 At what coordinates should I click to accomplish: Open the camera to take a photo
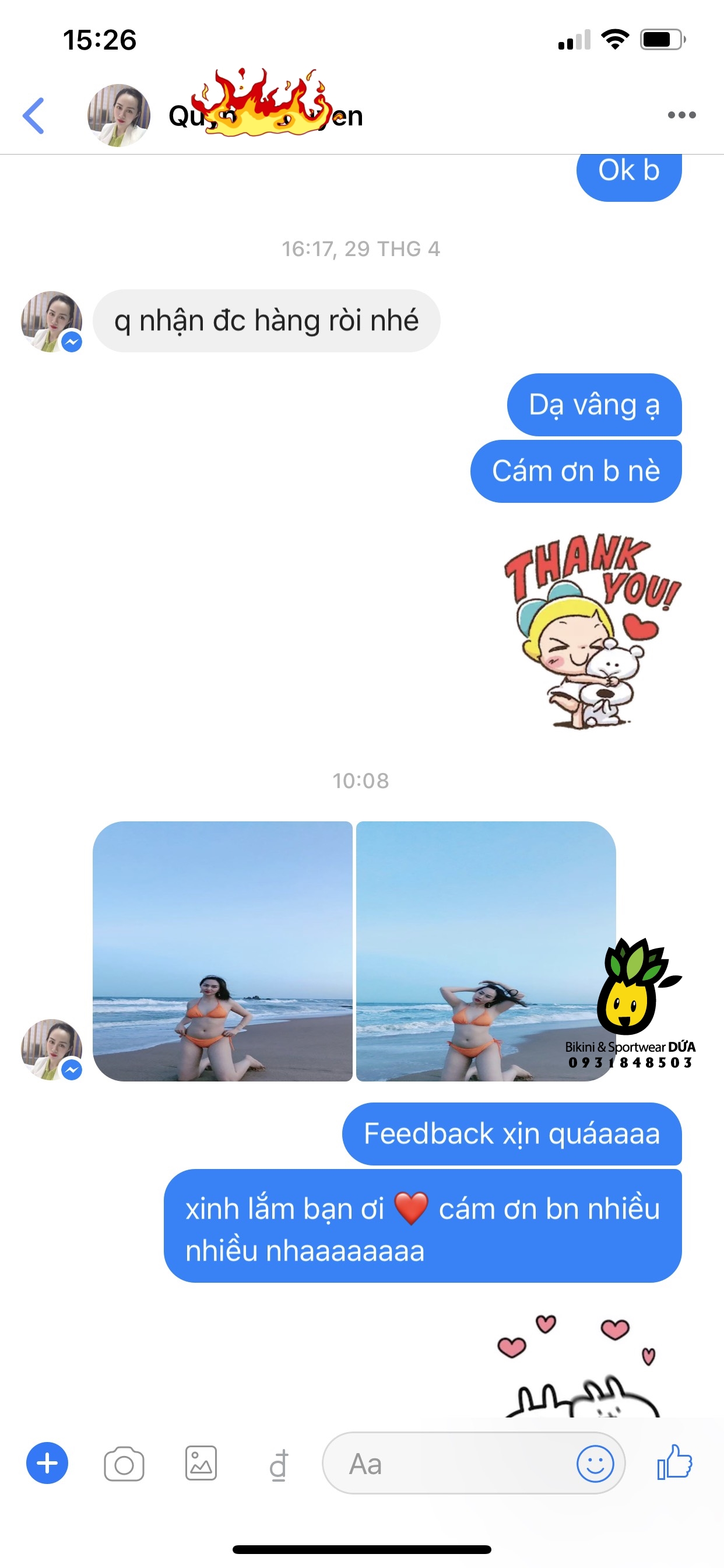[x=124, y=1464]
